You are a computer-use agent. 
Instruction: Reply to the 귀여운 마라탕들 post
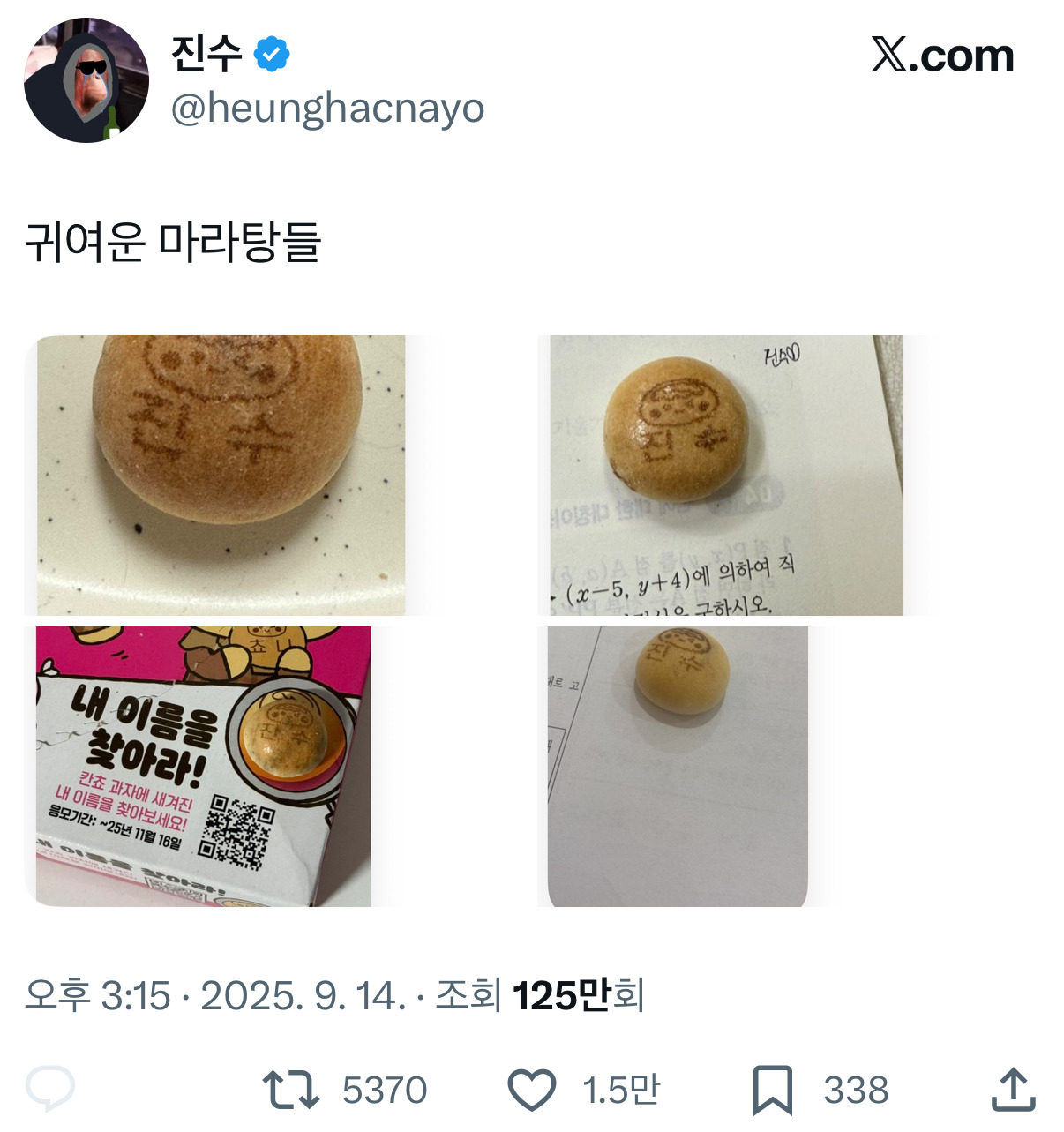(50, 1090)
